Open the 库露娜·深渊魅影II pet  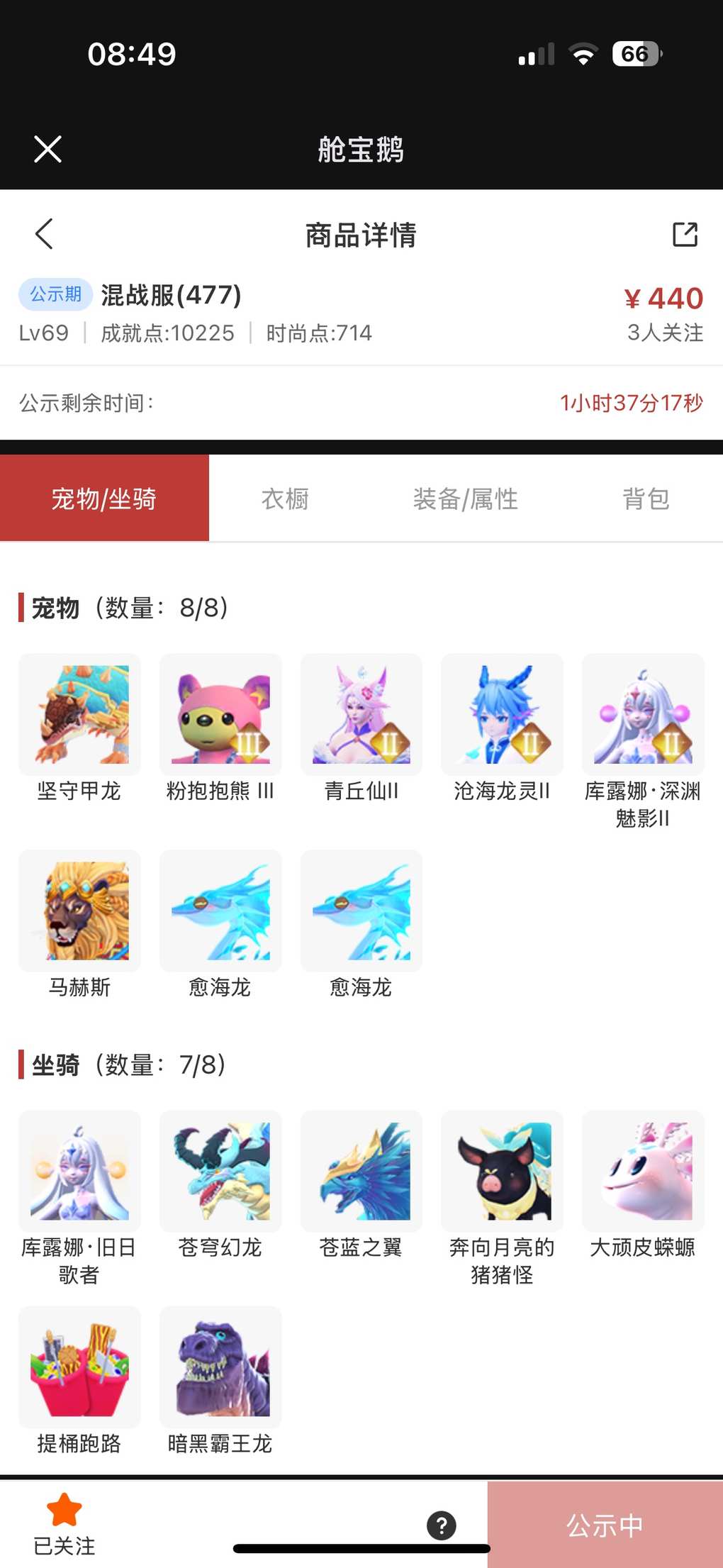(x=643, y=715)
